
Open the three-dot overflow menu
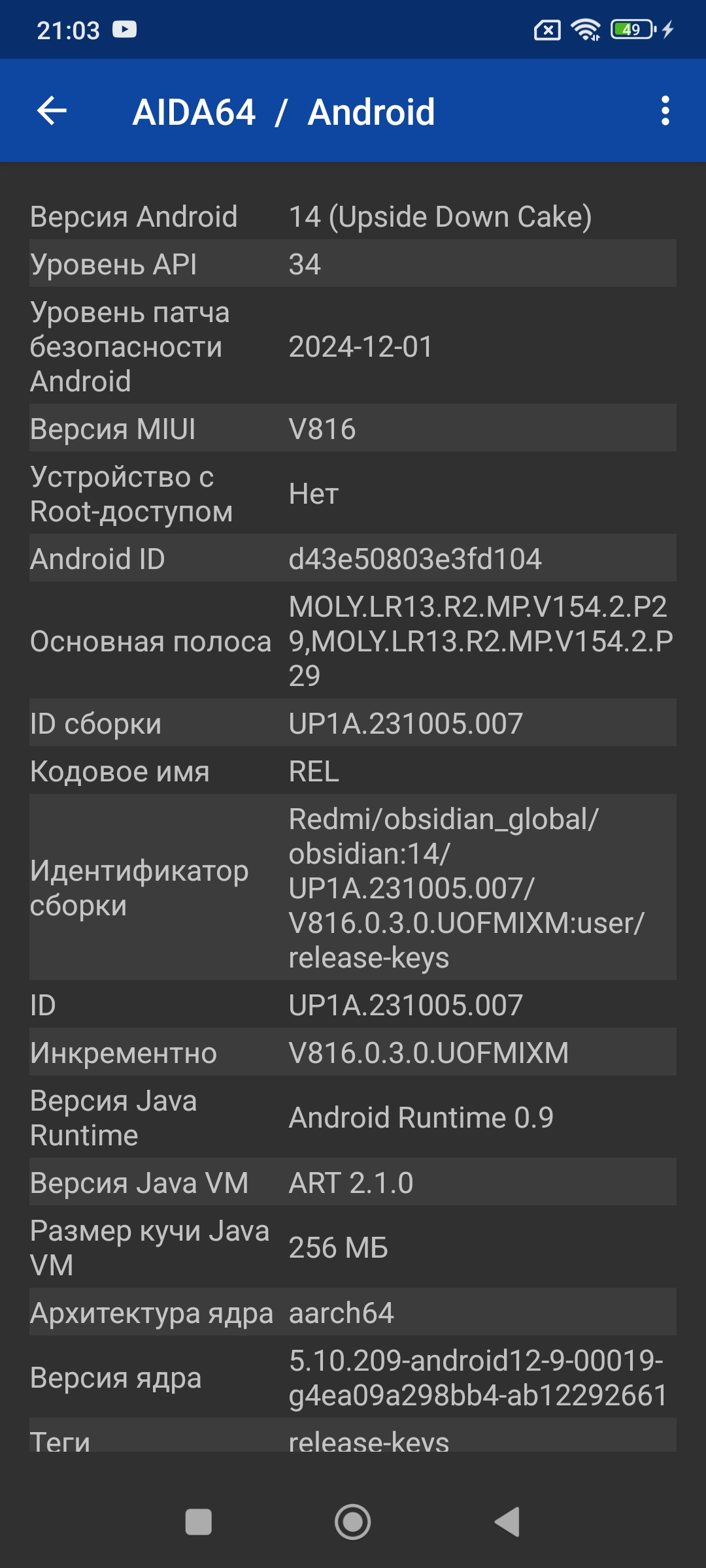[665, 110]
